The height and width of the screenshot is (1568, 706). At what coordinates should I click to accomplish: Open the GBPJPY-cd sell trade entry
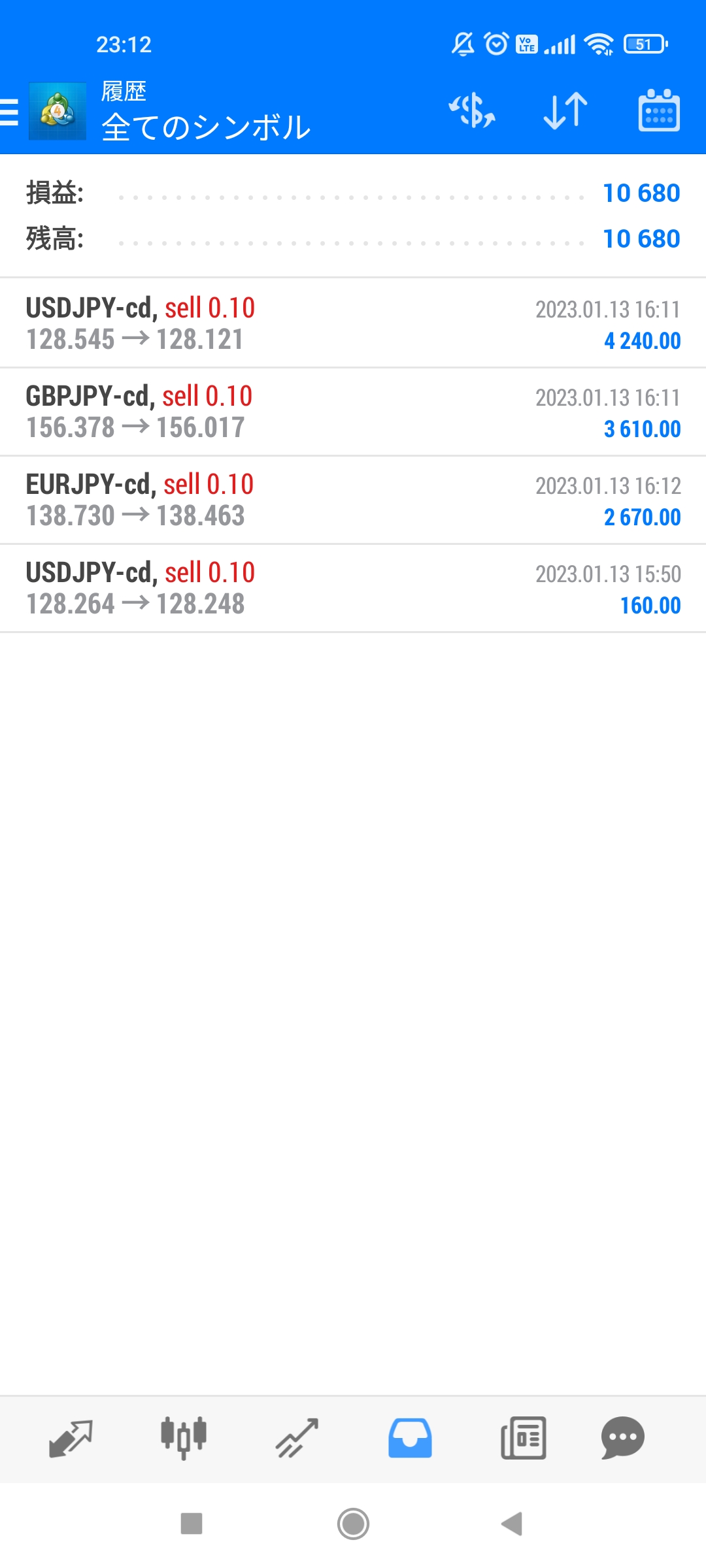click(353, 412)
